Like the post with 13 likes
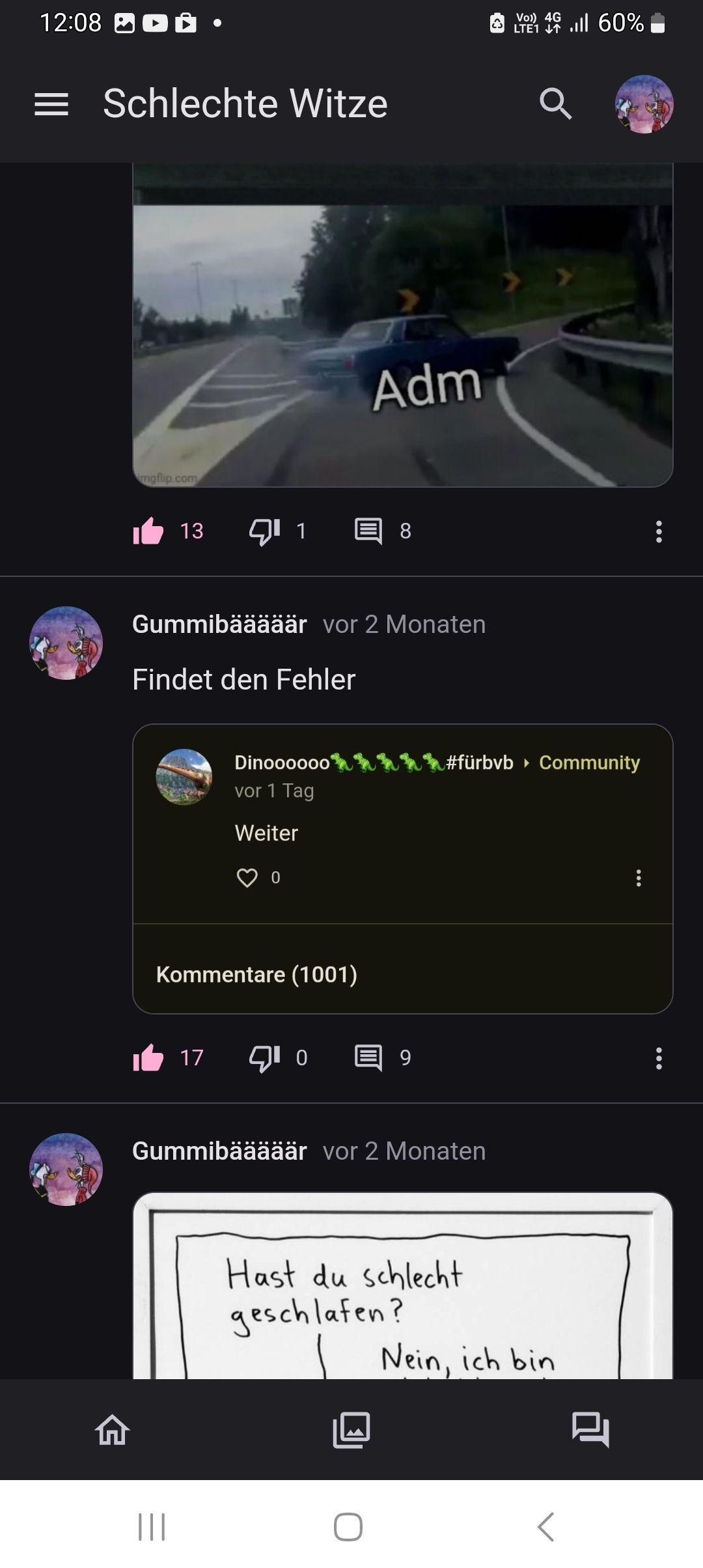Viewport: 703px width, 1568px height. tap(148, 531)
